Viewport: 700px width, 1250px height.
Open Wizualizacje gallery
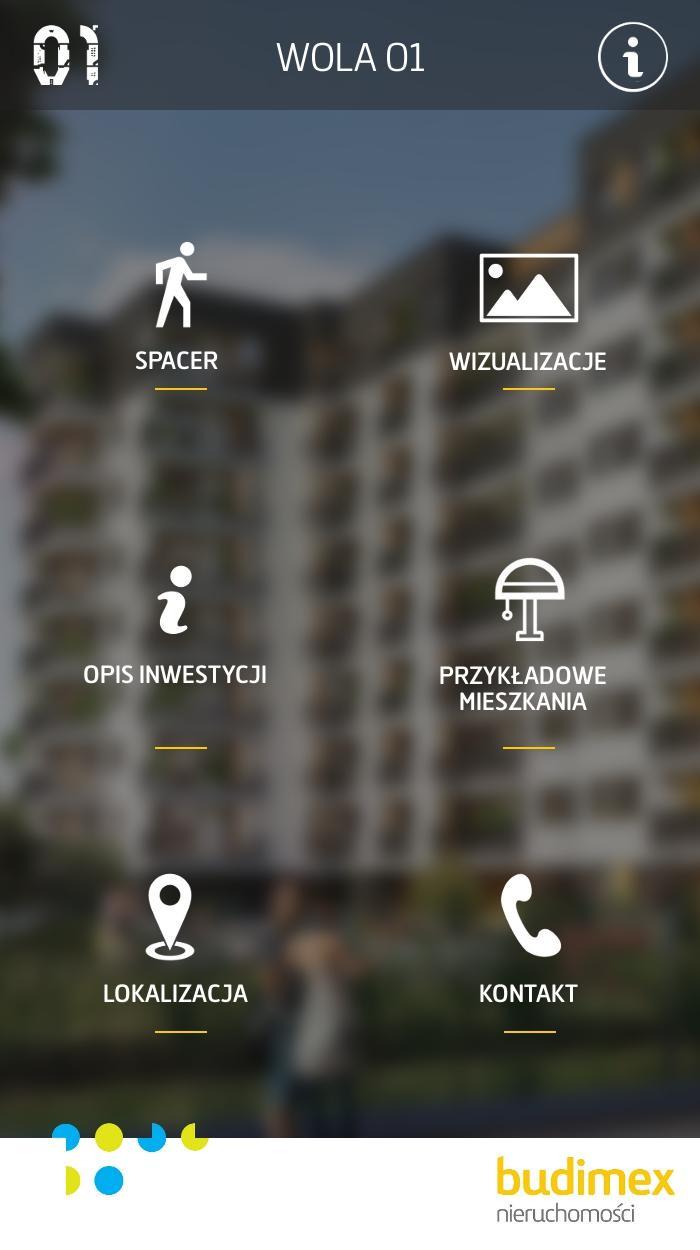(x=528, y=312)
